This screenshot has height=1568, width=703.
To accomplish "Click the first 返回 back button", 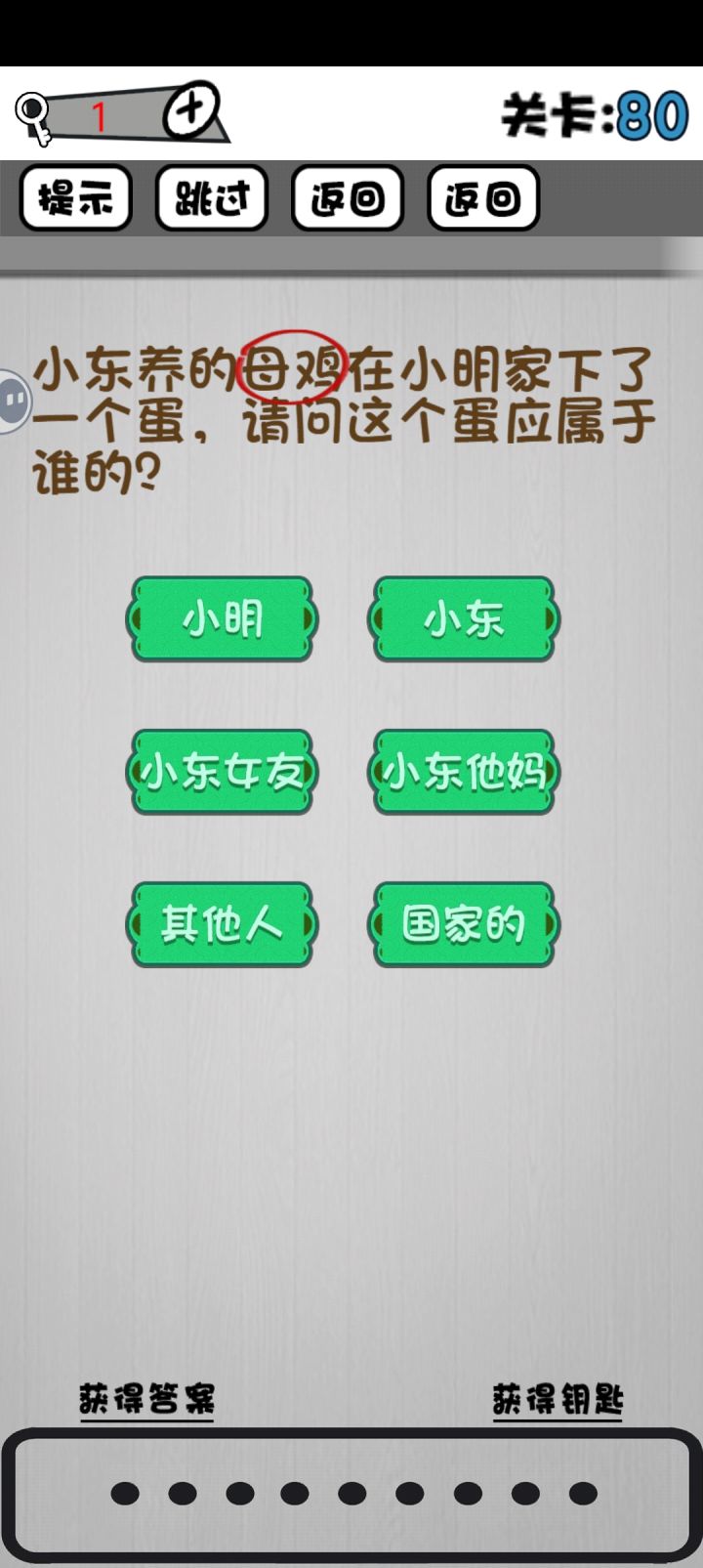I will pos(346,197).
